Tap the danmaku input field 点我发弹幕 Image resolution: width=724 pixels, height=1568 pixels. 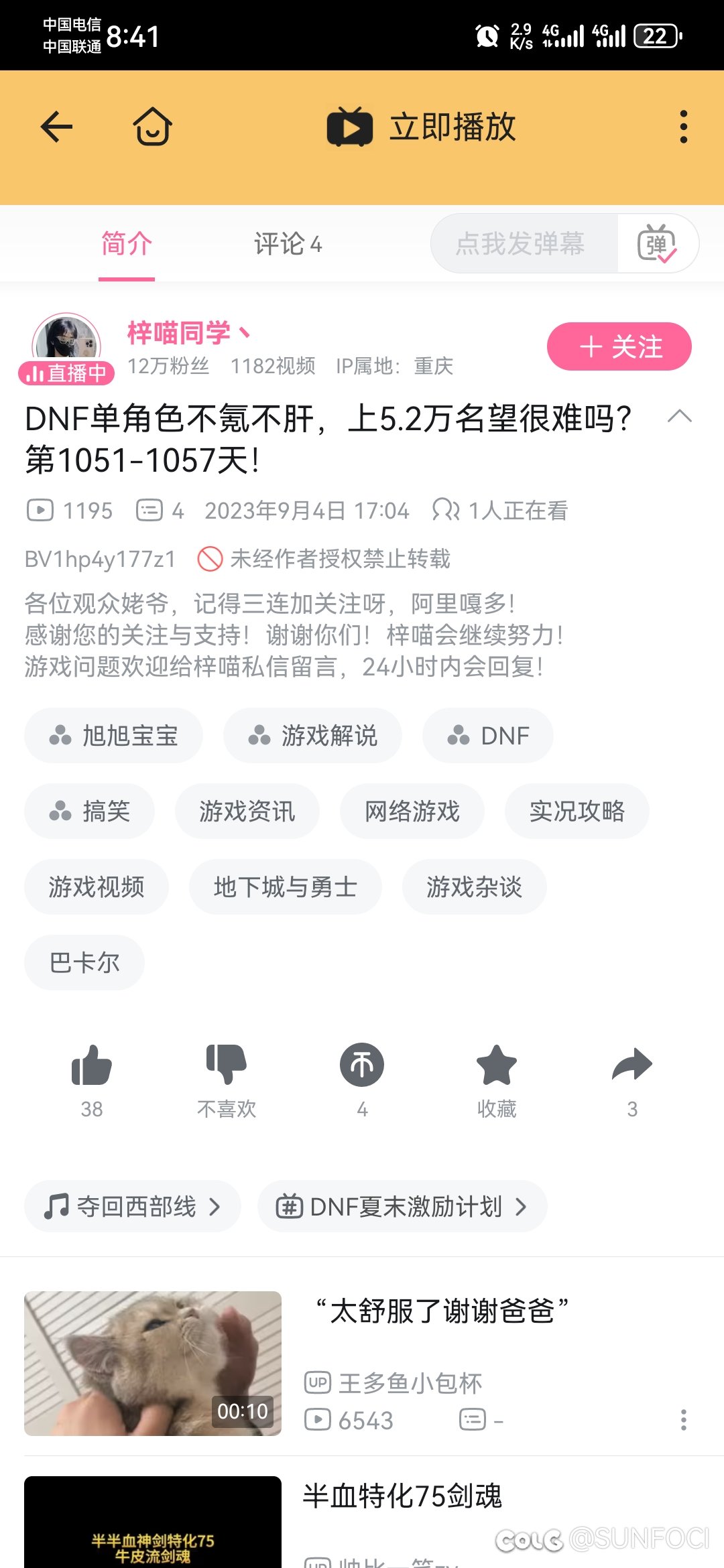tap(523, 243)
